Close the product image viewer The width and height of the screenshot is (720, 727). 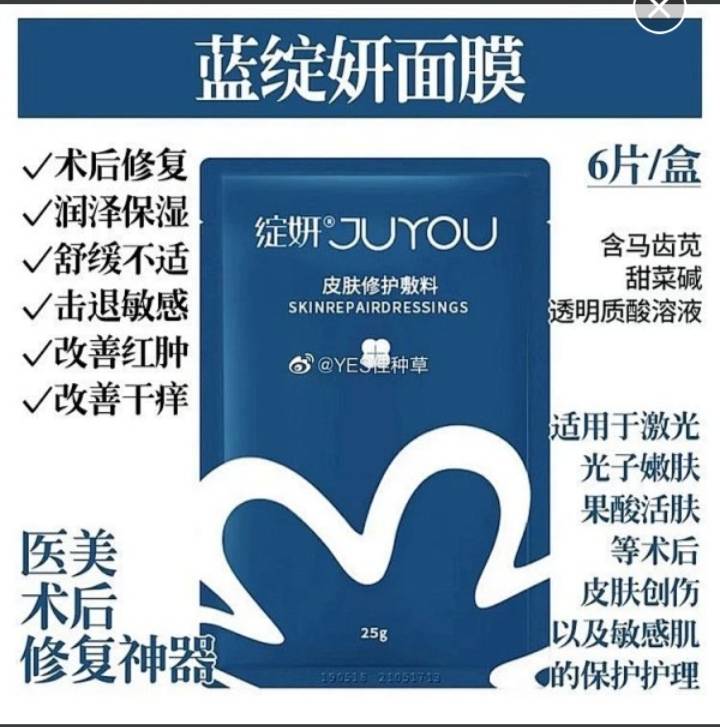click(x=660, y=10)
